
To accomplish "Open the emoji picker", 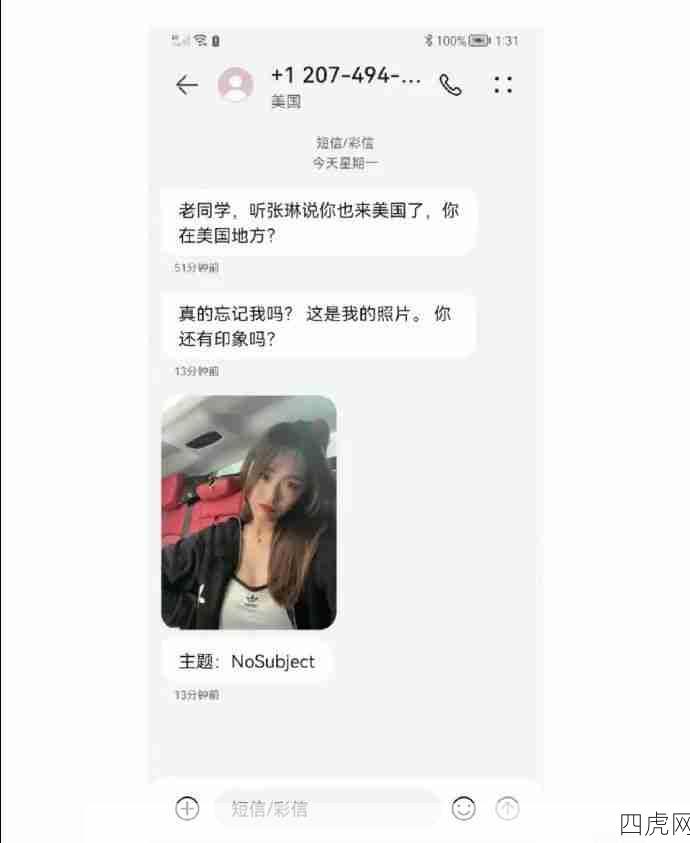I will [463, 808].
